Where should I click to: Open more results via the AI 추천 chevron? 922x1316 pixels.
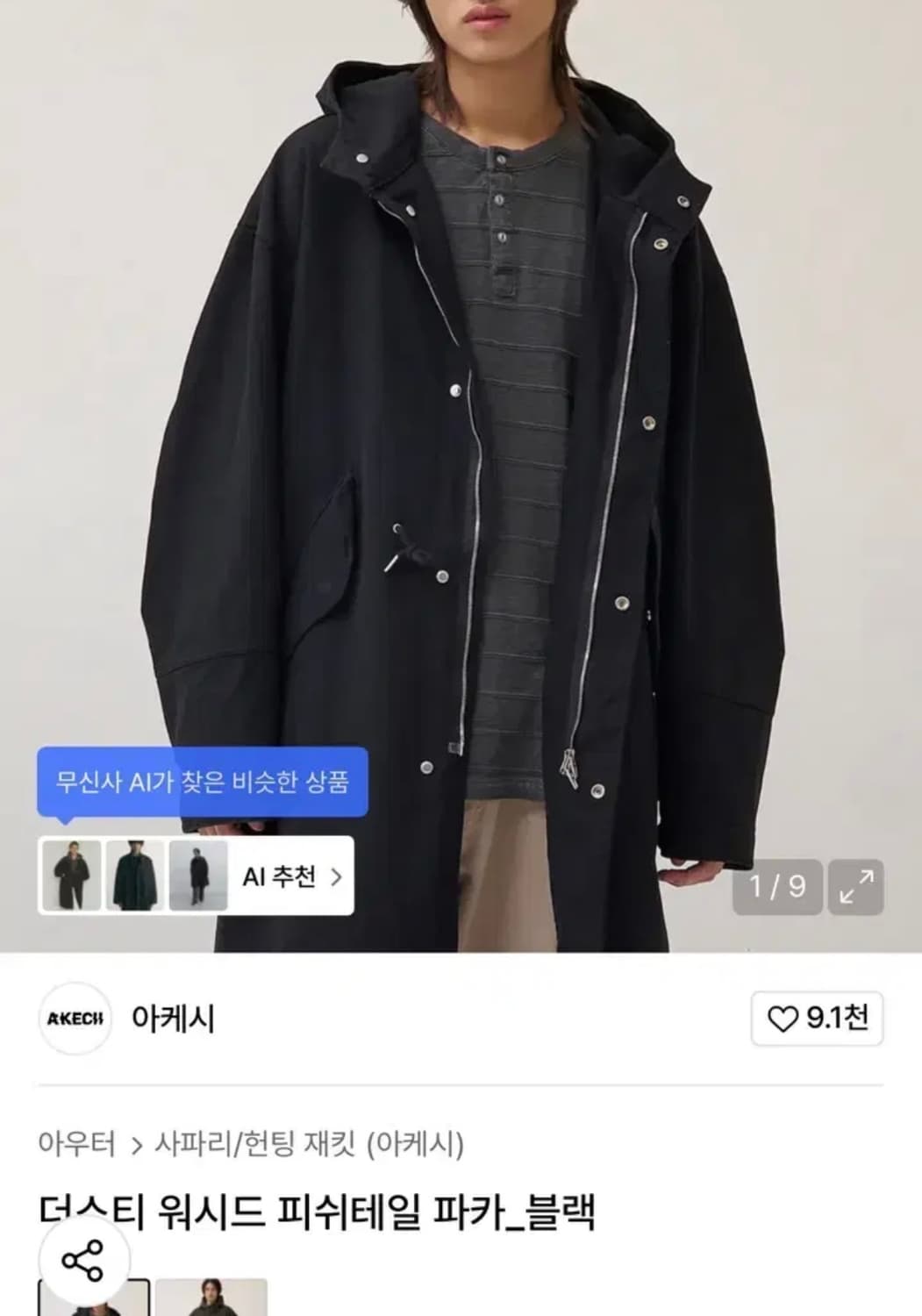click(x=340, y=875)
